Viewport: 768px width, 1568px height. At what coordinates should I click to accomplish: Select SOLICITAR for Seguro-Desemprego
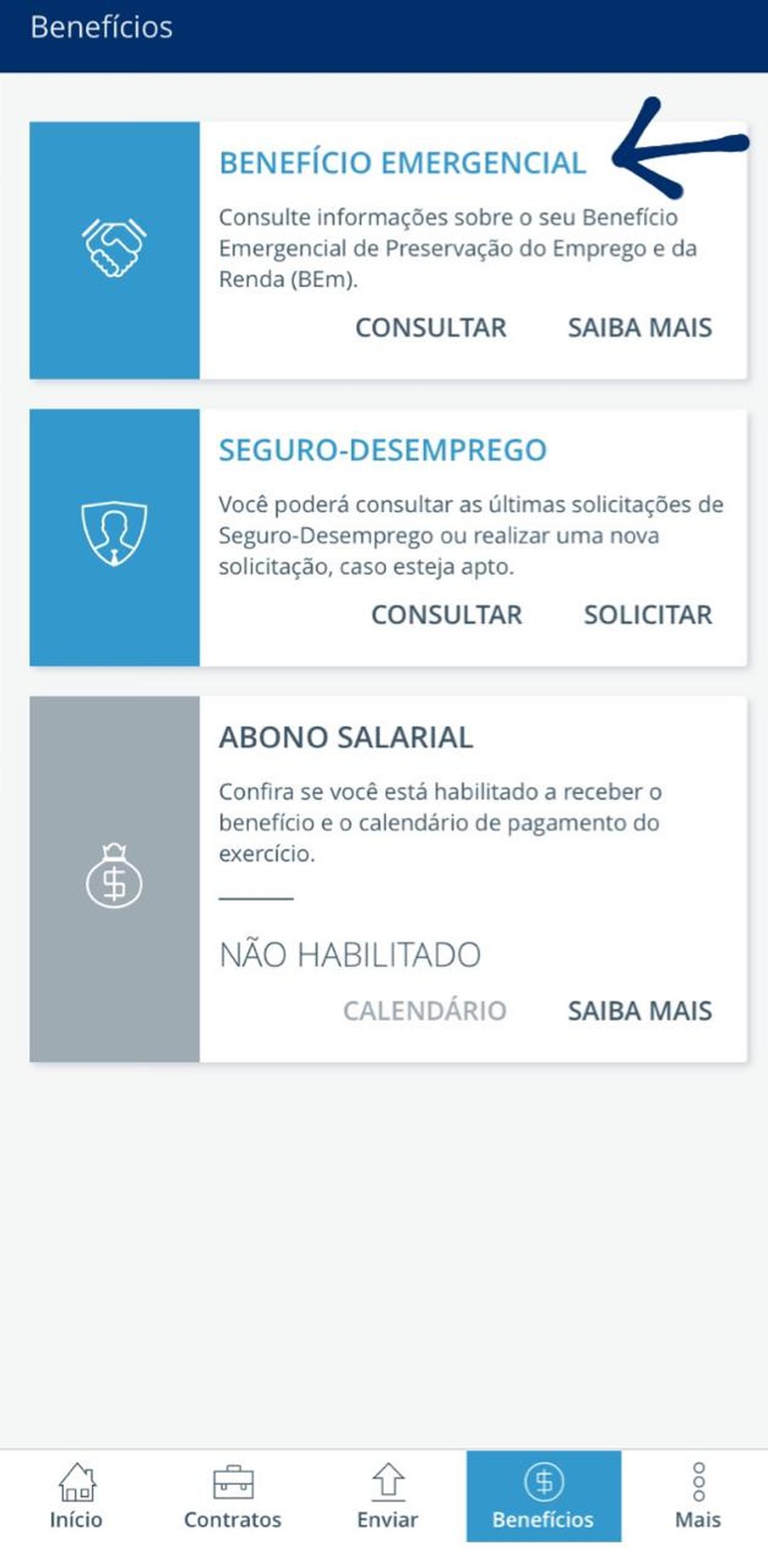(x=648, y=615)
